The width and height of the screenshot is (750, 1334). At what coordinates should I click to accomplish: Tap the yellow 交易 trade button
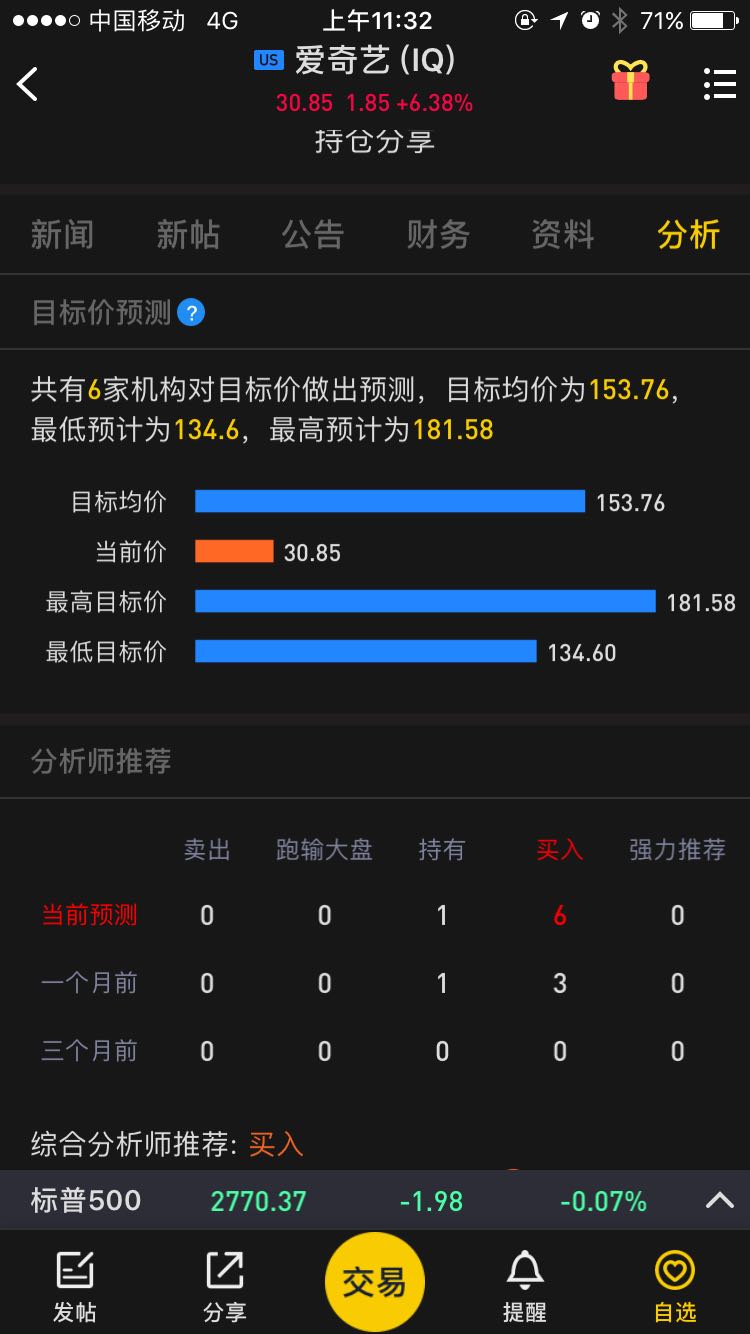point(375,1282)
